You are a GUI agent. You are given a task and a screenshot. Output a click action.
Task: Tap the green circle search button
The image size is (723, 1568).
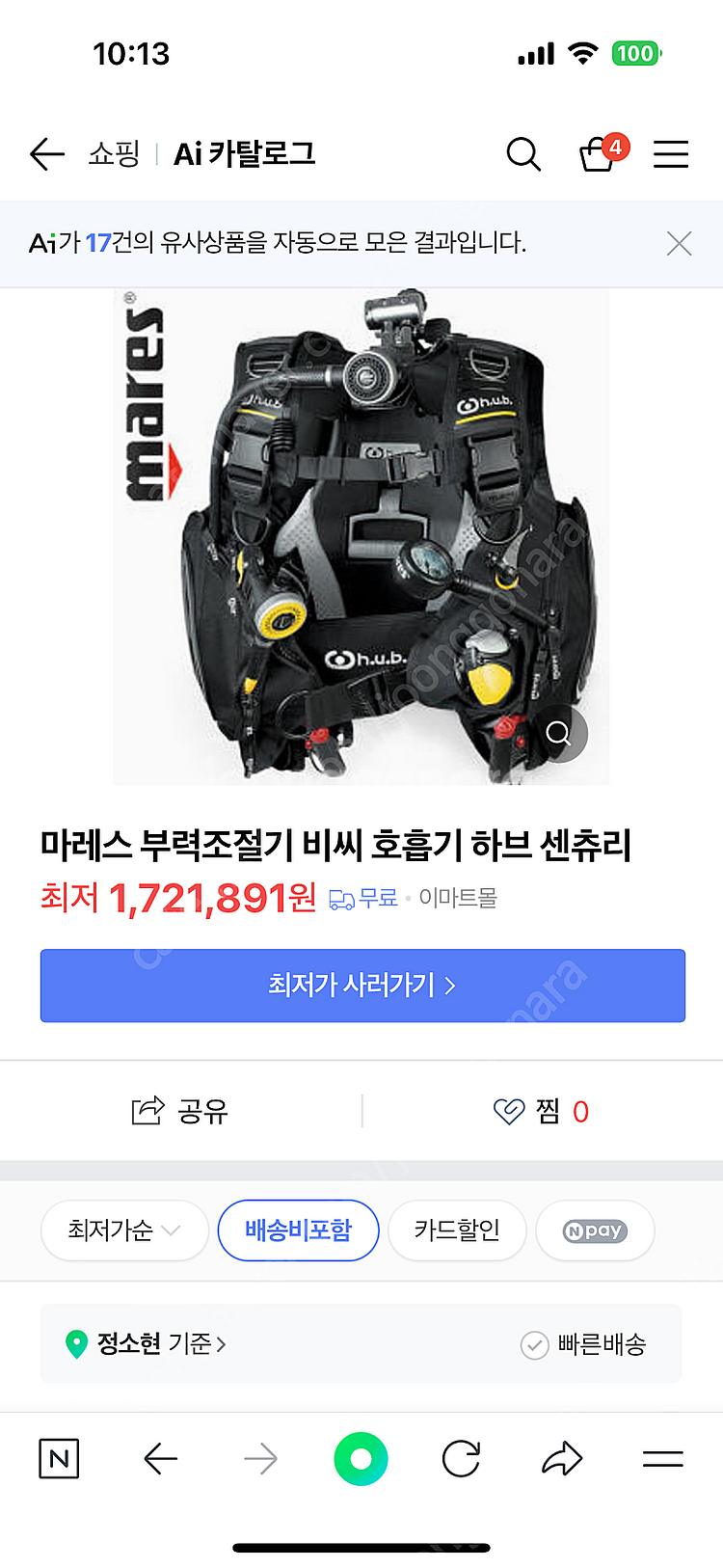click(361, 1459)
